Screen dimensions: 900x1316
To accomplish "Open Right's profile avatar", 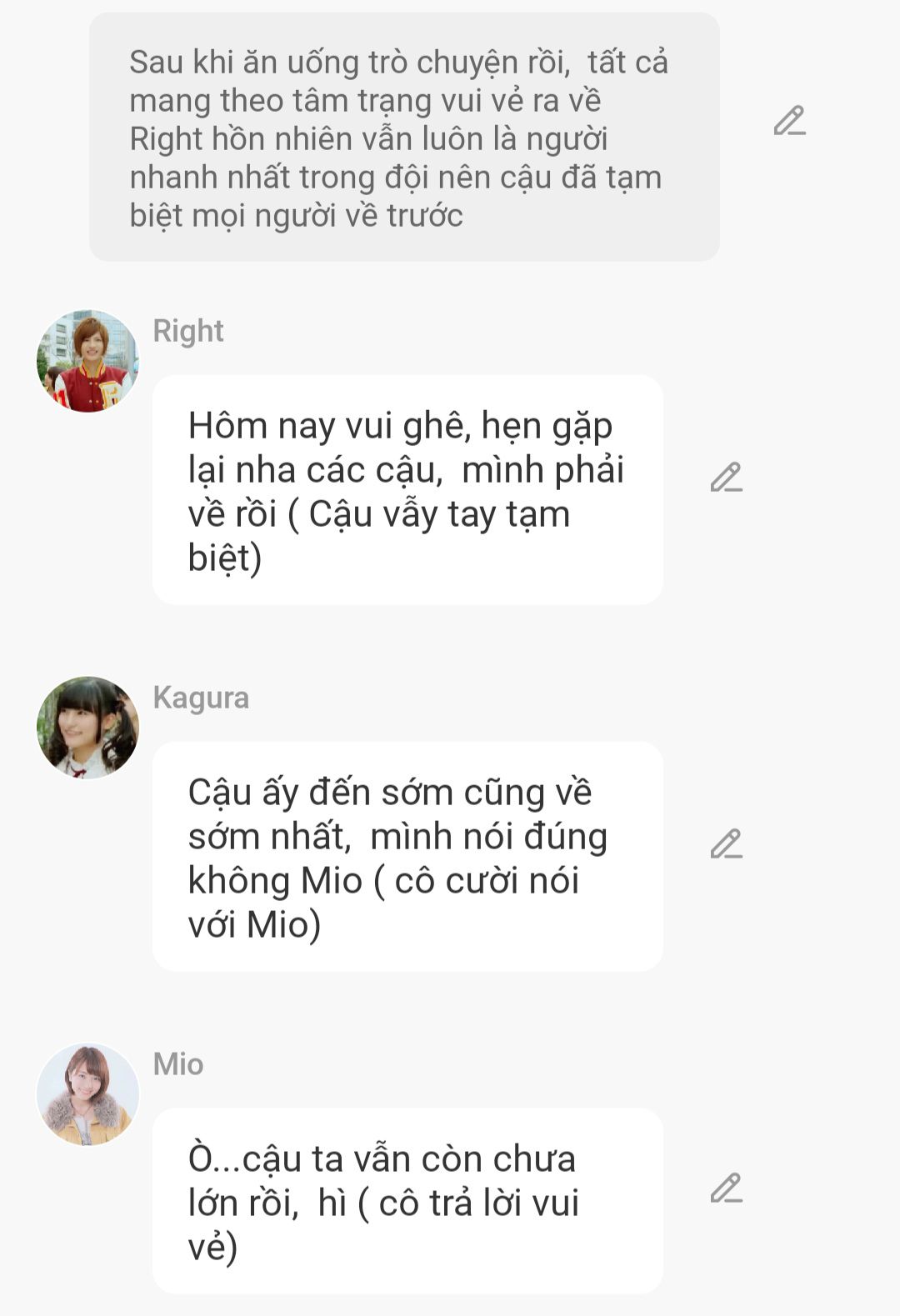I will pyautogui.click(x=87, y=361).
